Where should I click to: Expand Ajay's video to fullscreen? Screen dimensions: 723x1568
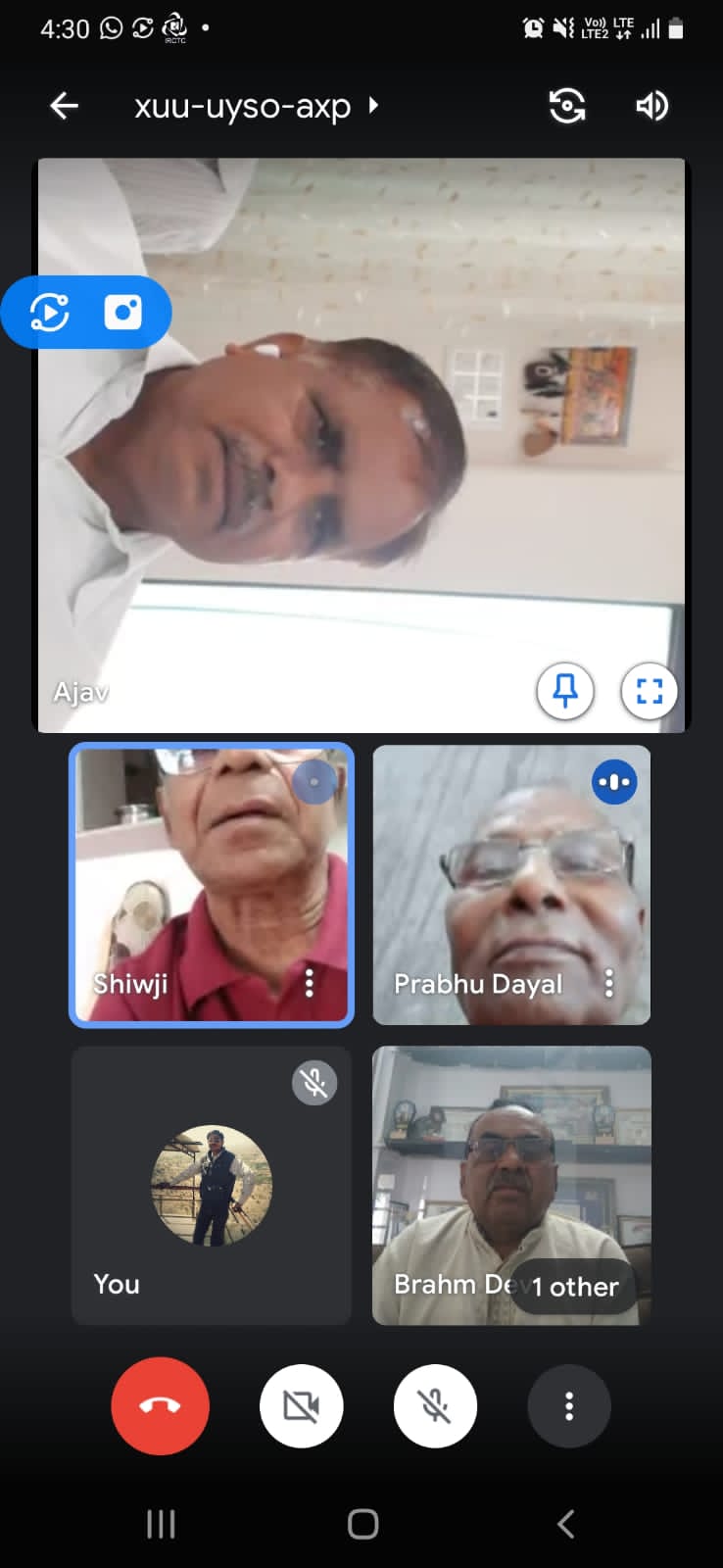pyautogui.click(x=650, y=692)
